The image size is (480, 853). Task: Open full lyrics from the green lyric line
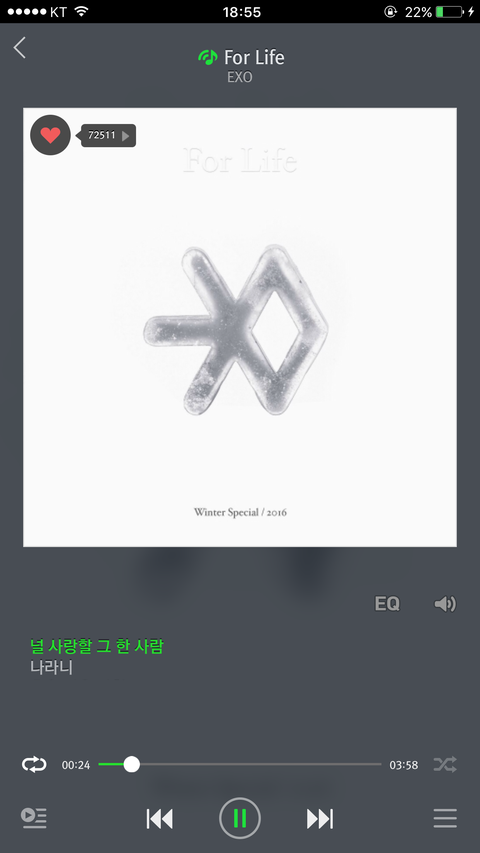97,646
